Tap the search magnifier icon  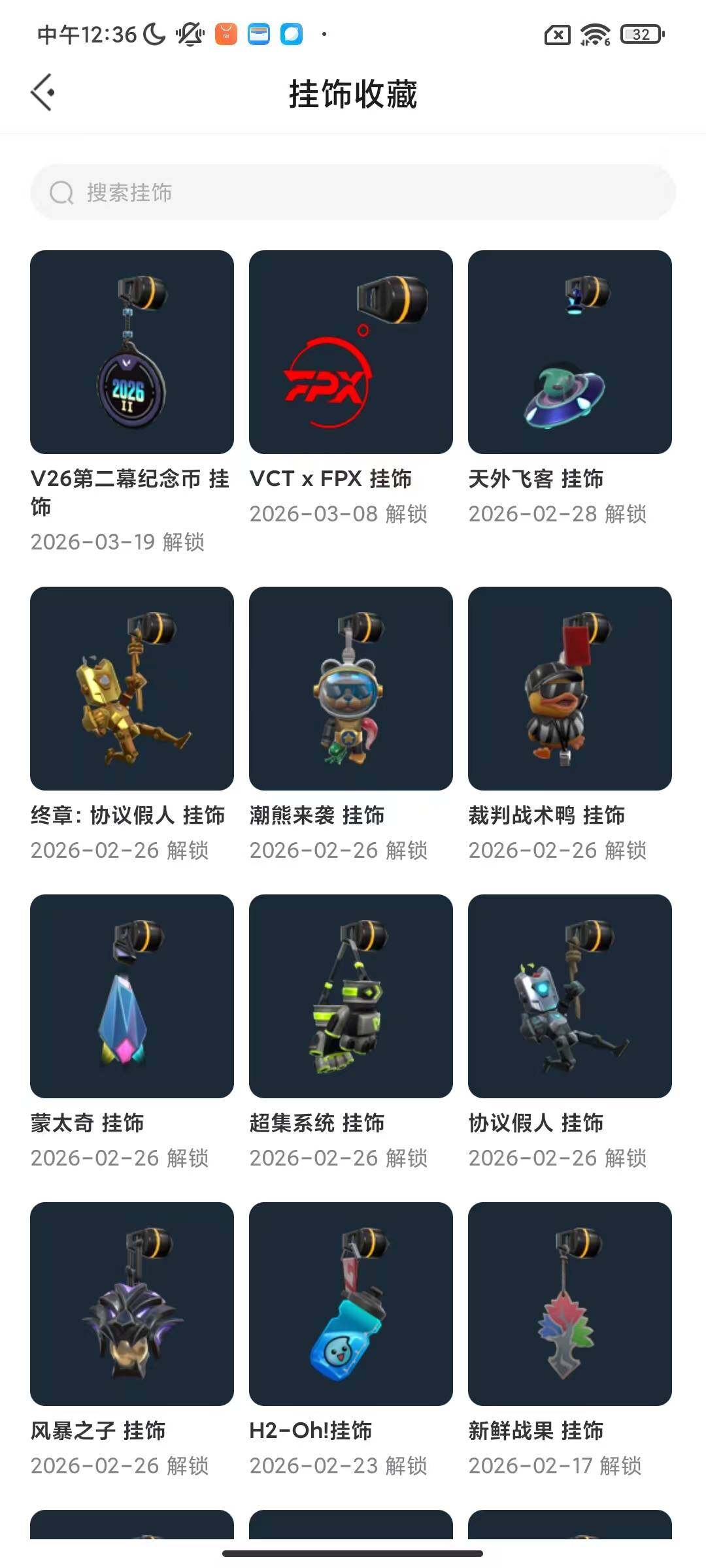pyautogui.click(x=62, y=193)
